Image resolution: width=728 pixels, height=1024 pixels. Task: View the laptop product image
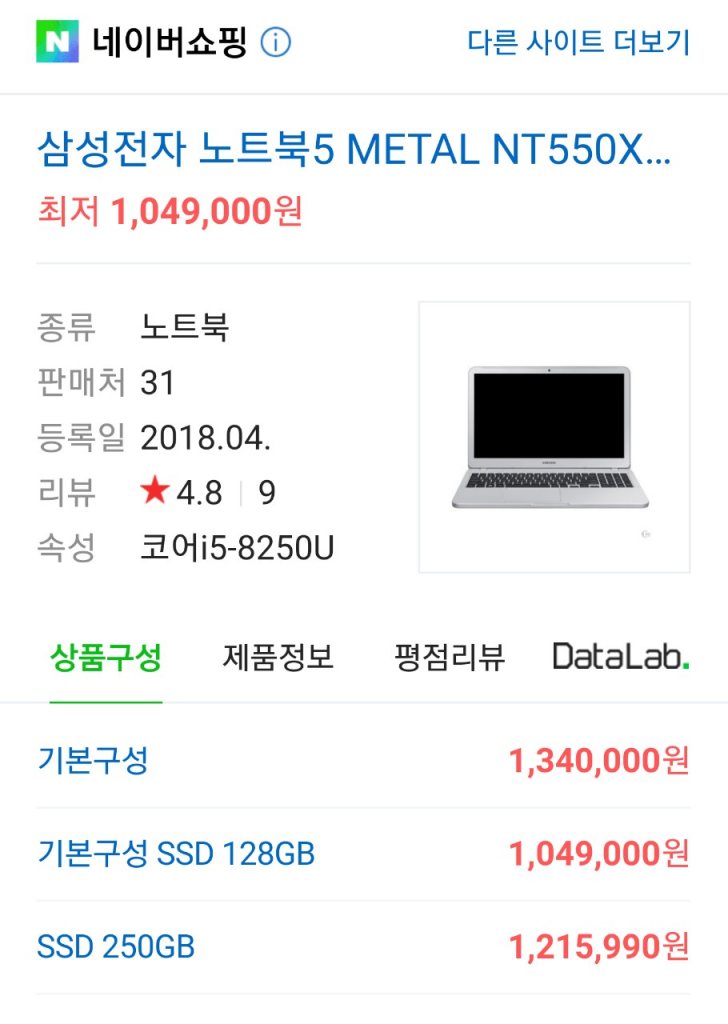tap(554, 437)
